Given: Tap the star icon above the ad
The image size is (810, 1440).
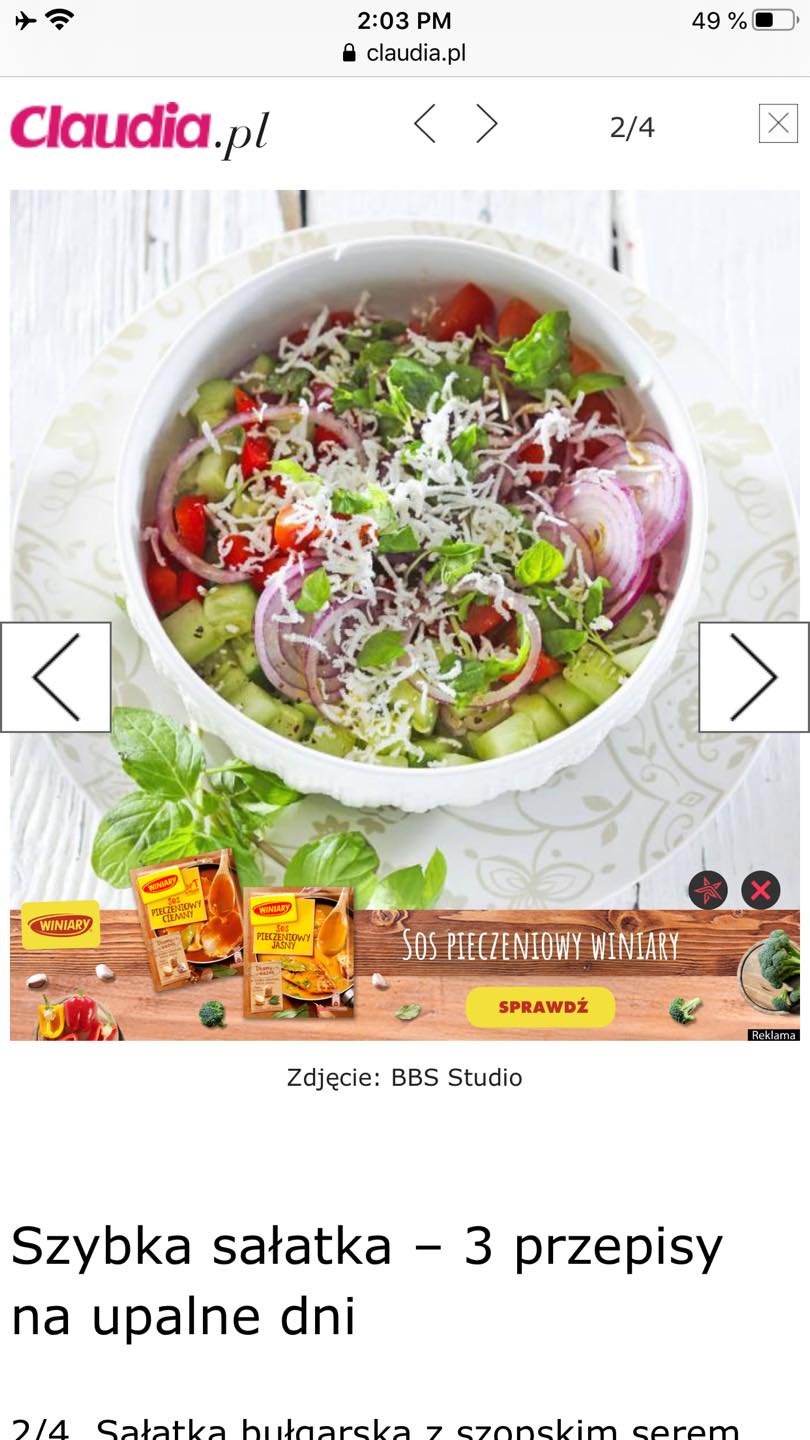Looking at the screenshot, I should coord(708,890).
